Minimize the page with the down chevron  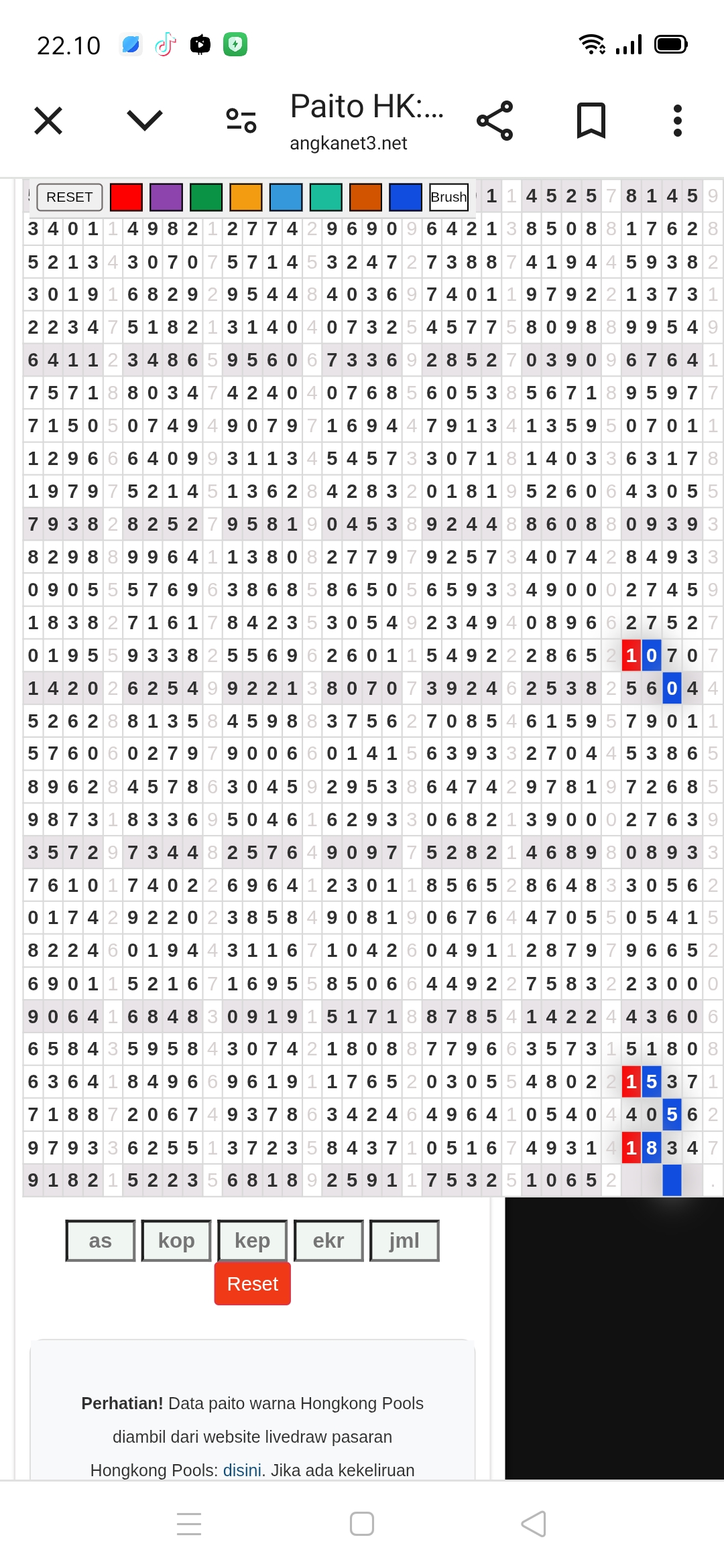[145, 121]
